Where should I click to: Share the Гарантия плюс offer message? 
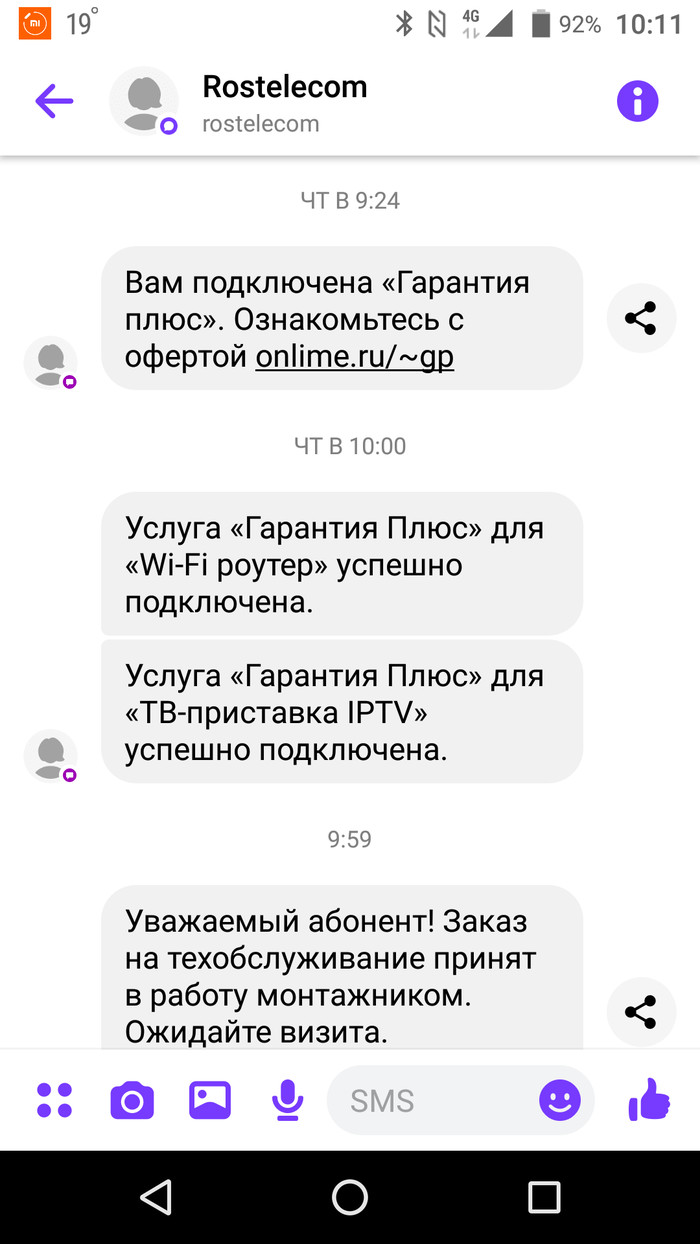(x=641, y=318)
